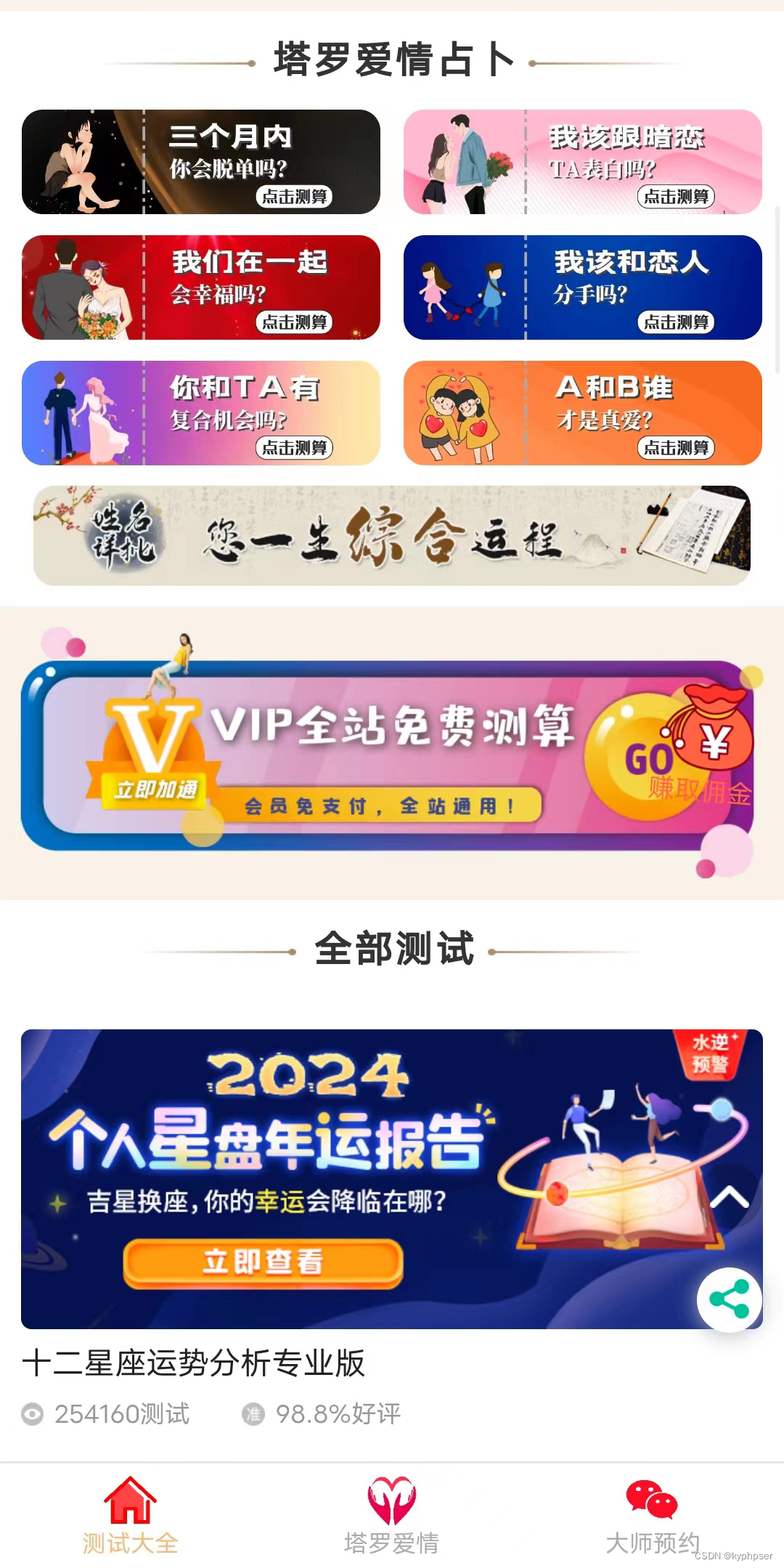Switch to the 大师预约 tab

click(653, 1516)
